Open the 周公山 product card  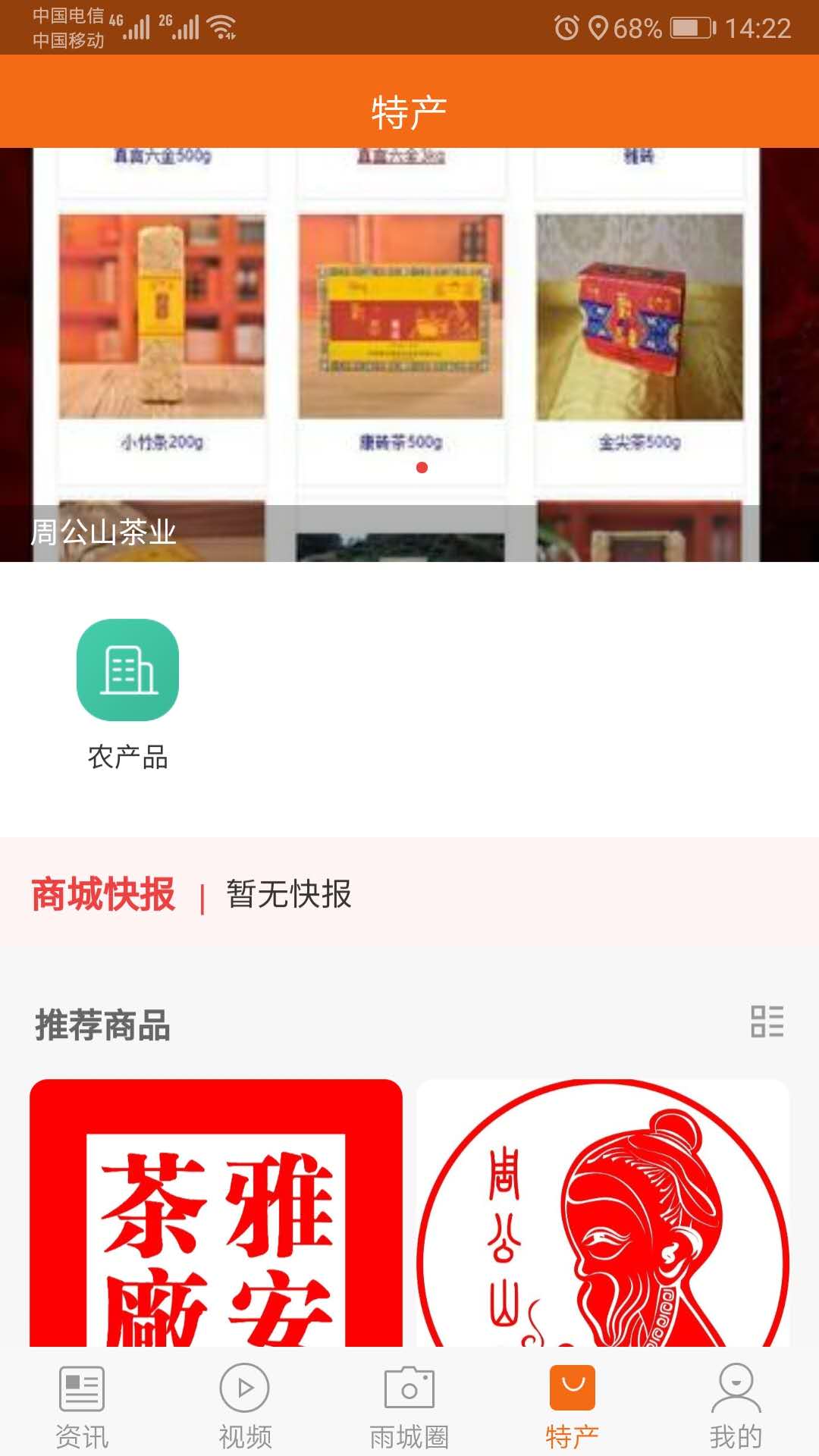pyautogui.click(x=603, y=1213)
